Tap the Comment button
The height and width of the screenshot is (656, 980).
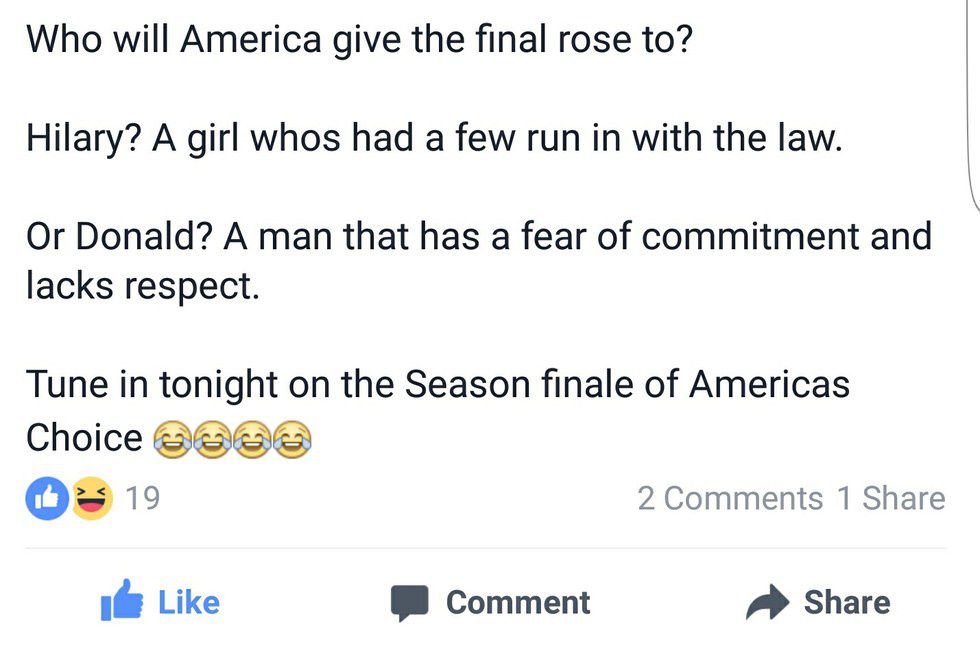coord(490,602)
